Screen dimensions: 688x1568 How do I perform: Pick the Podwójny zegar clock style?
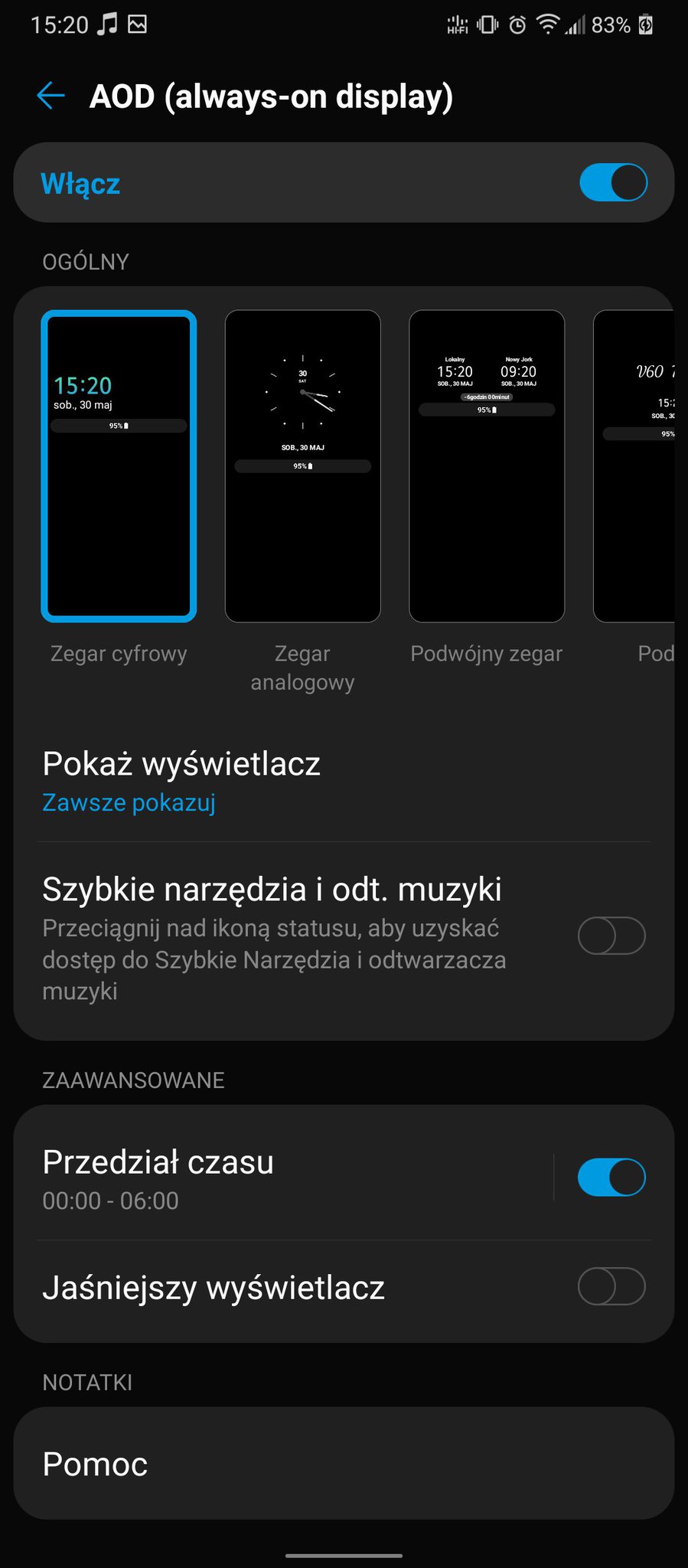click(487, 465)
